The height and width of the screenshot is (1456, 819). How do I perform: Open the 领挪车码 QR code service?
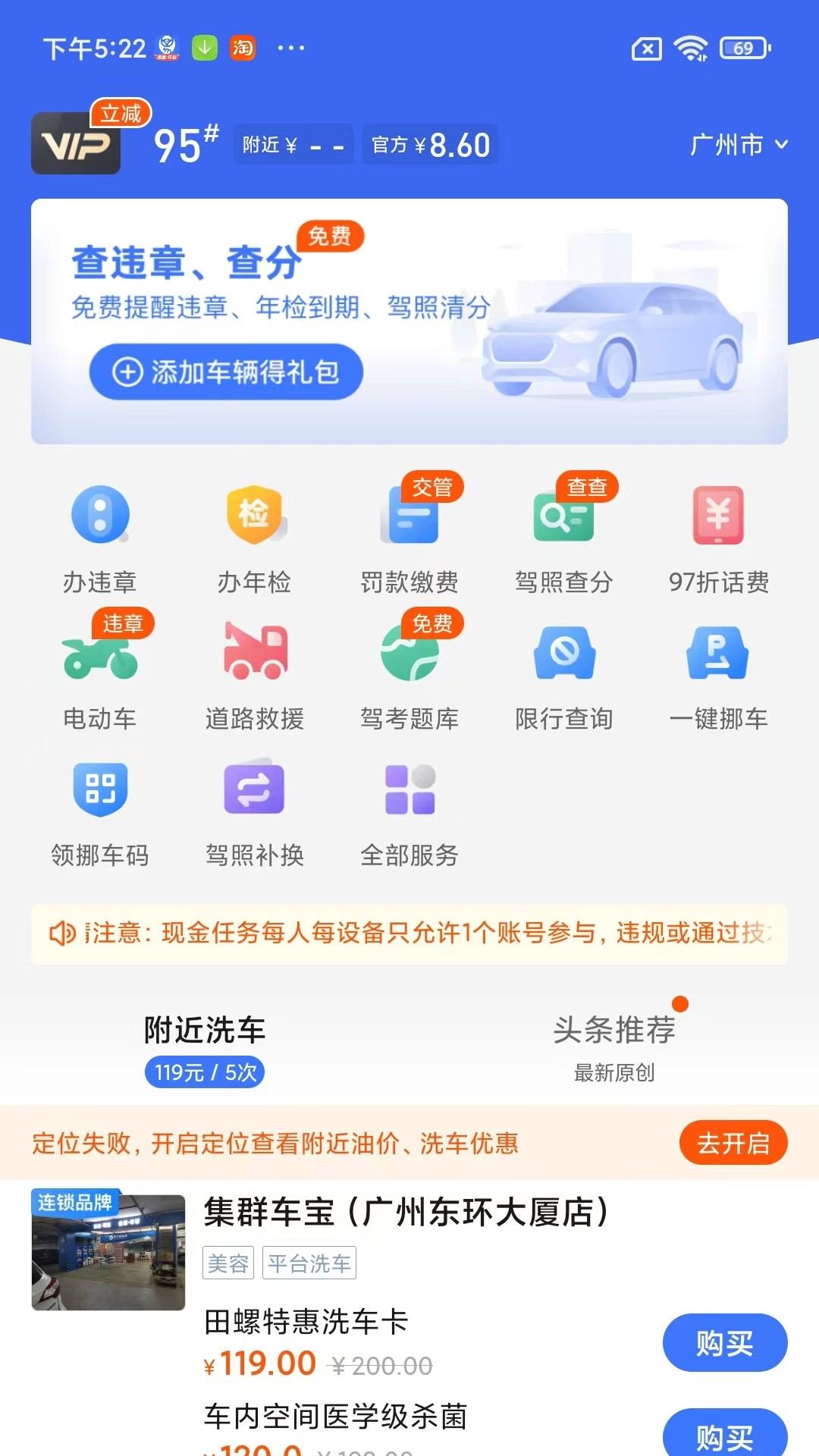point(101,811)
